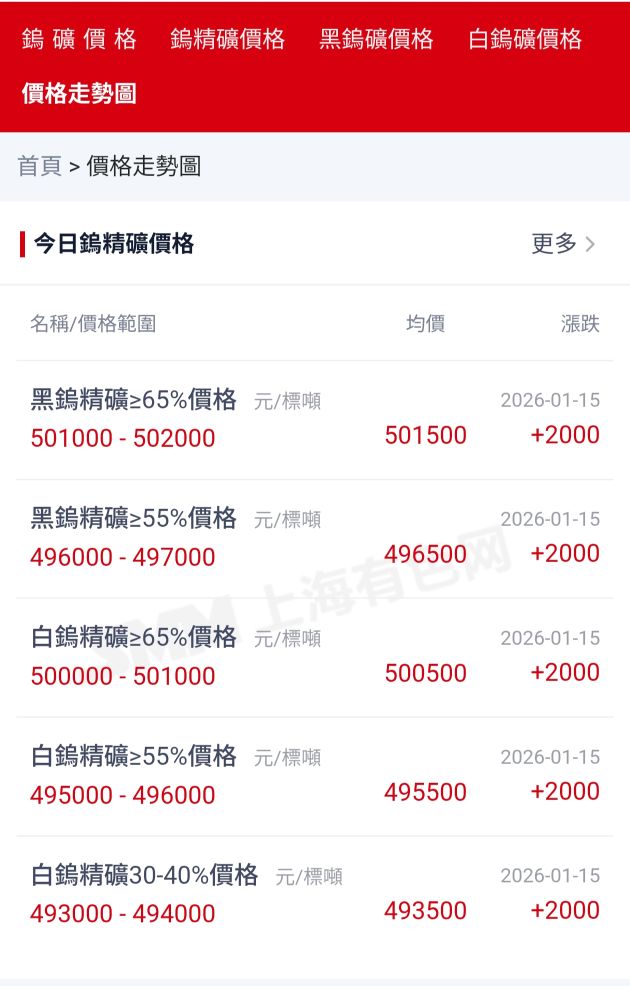View 更多 tungsten concentrate prices

pyautogui.click(x=563, y=243)
